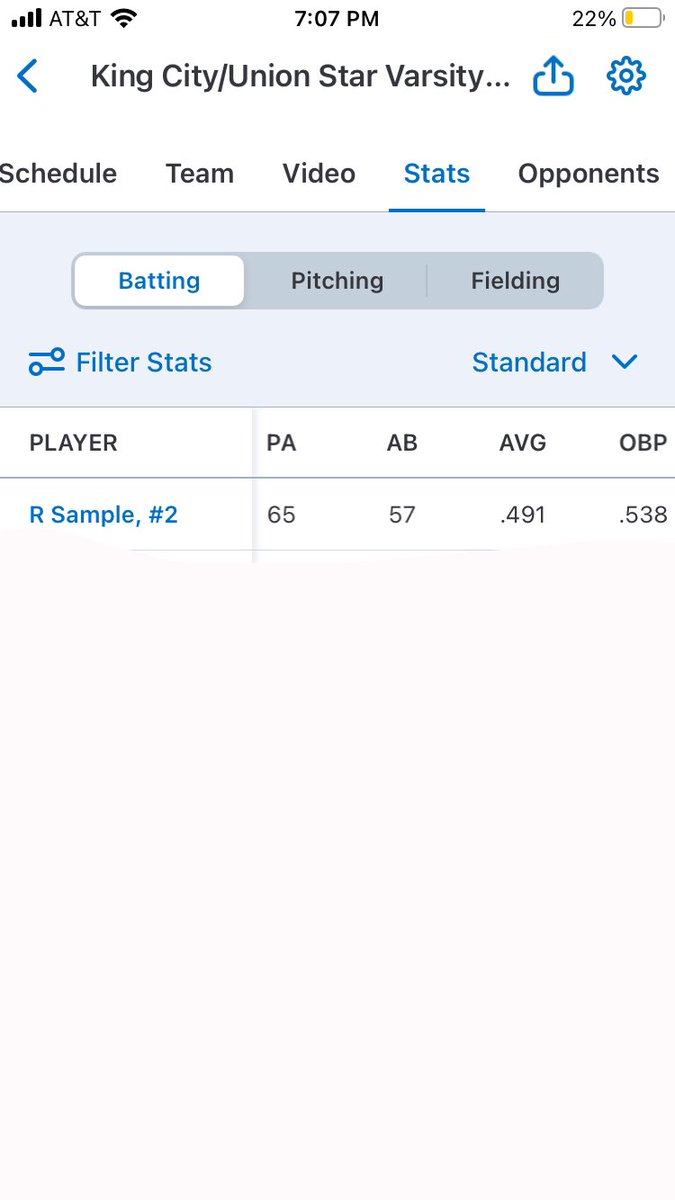Switch to the Team tab
This screenshot has height=1200, width=675.
(200, 174)
